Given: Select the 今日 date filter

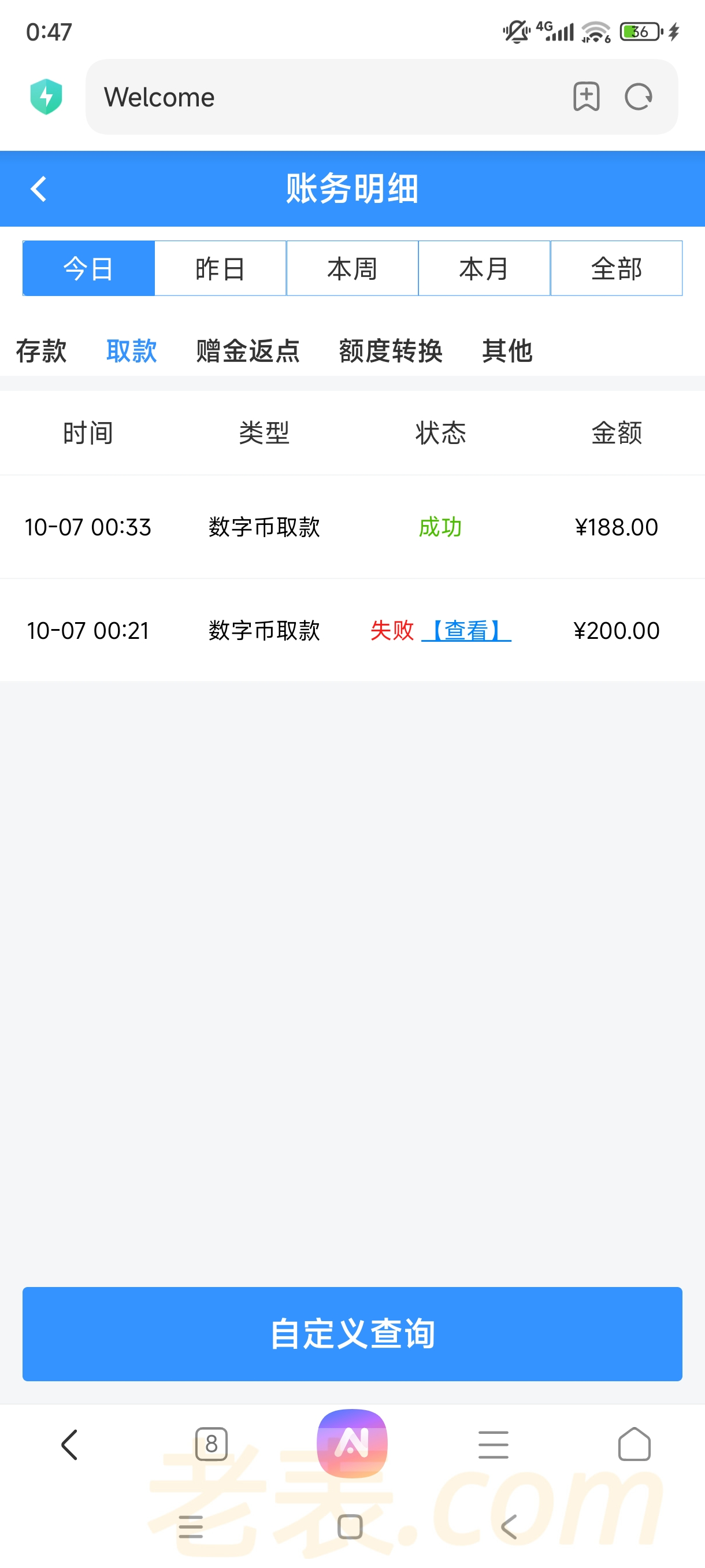Looking at the screenshot, I should pos(89,268).
